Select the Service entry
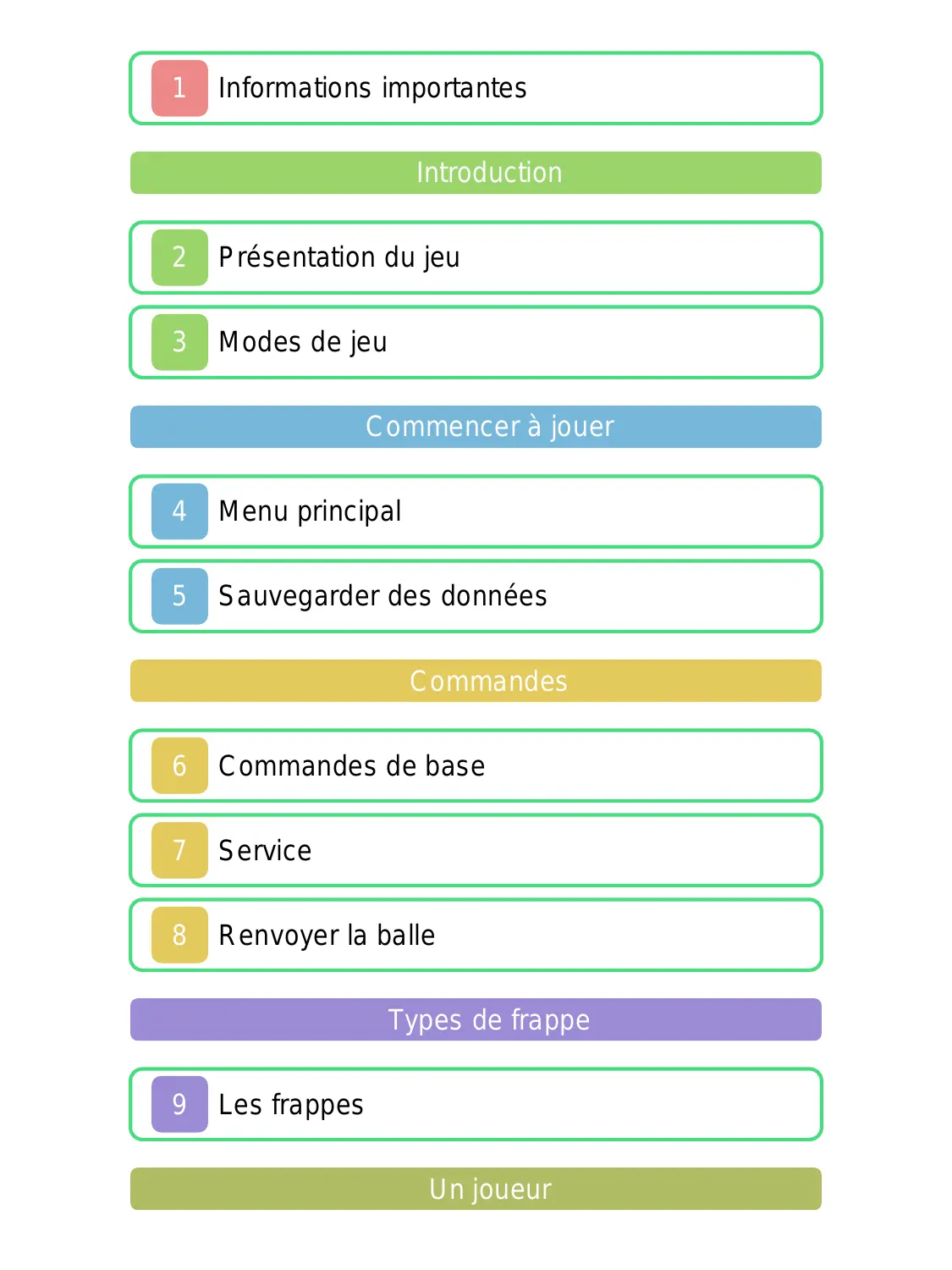Screen dimensions: 952x1270 tap(475, 850)
